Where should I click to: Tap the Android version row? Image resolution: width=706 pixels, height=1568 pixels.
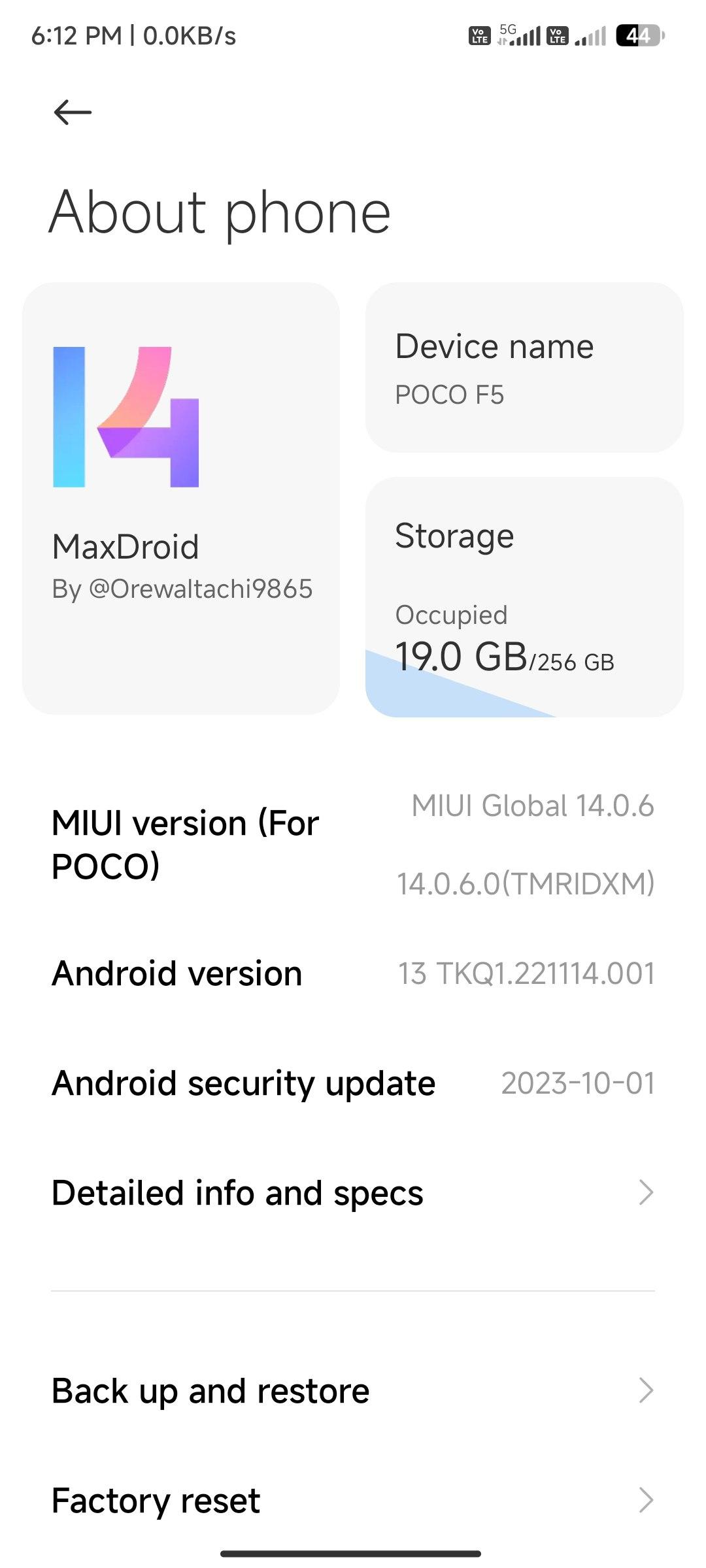(353, 973)
